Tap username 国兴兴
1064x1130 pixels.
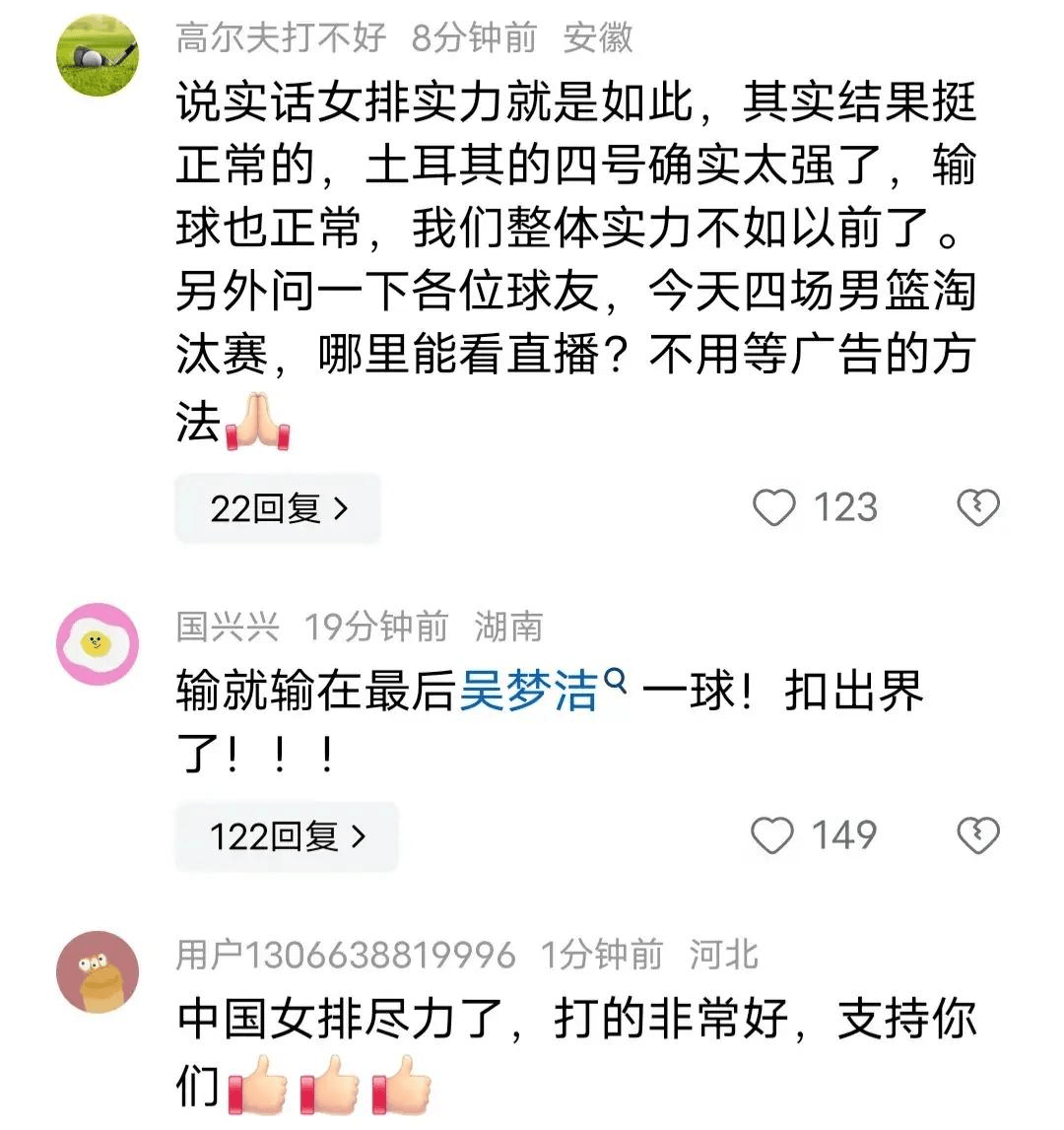228,627
